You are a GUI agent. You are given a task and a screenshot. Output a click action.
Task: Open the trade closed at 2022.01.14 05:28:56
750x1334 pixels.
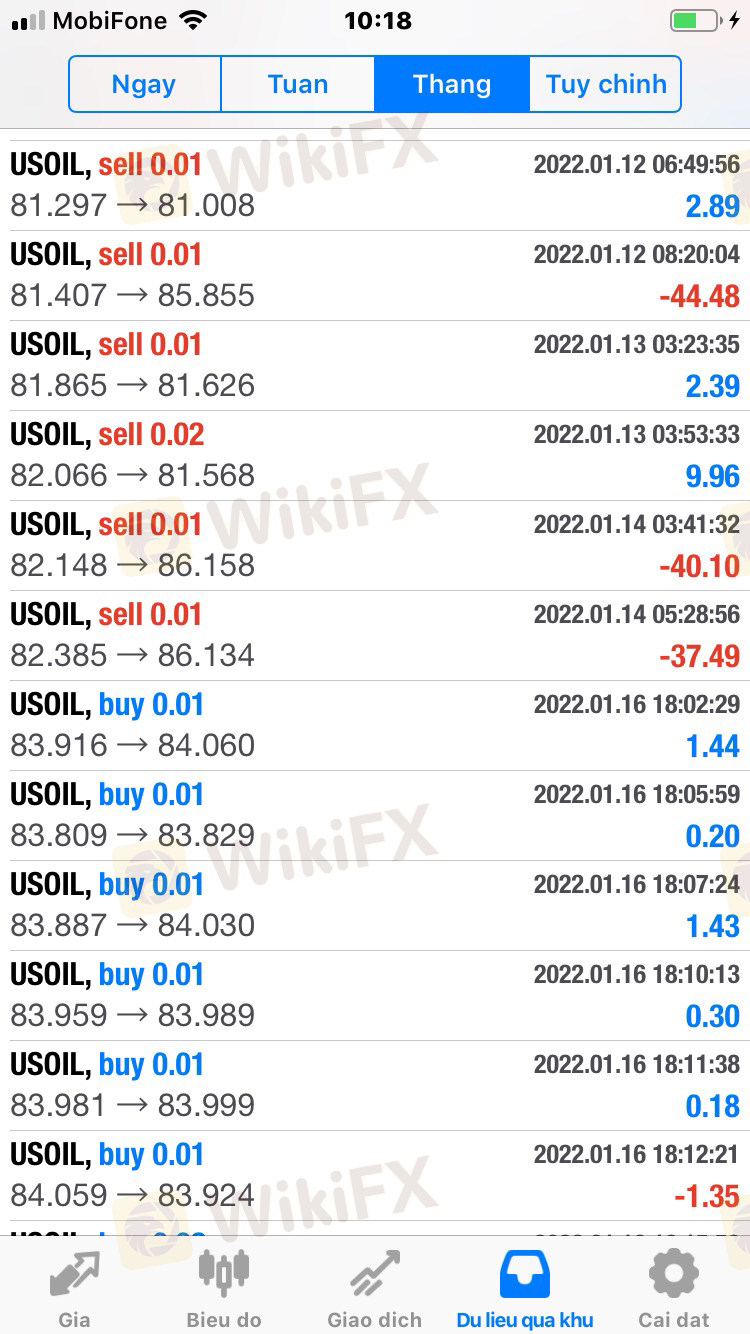pyautogui.click(x=375, y=636)
